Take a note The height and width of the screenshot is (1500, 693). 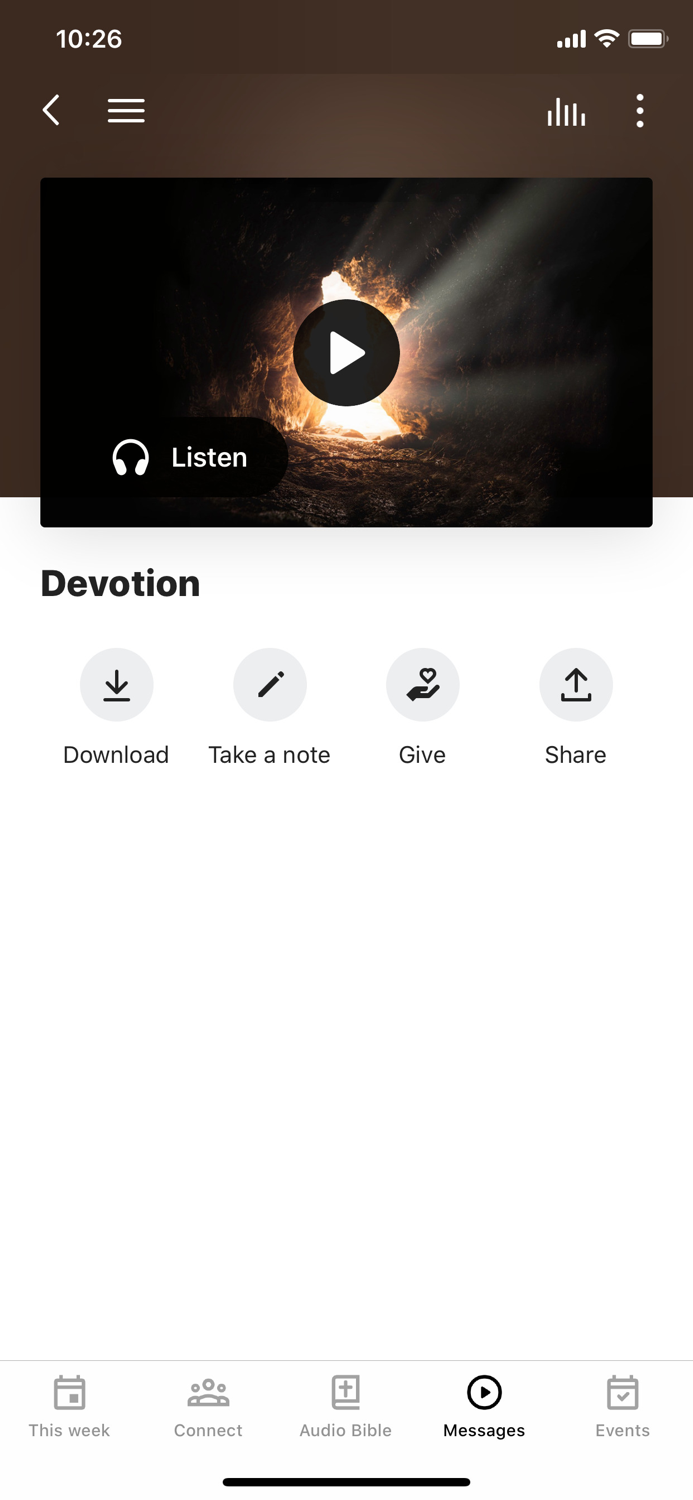[269, 685]
